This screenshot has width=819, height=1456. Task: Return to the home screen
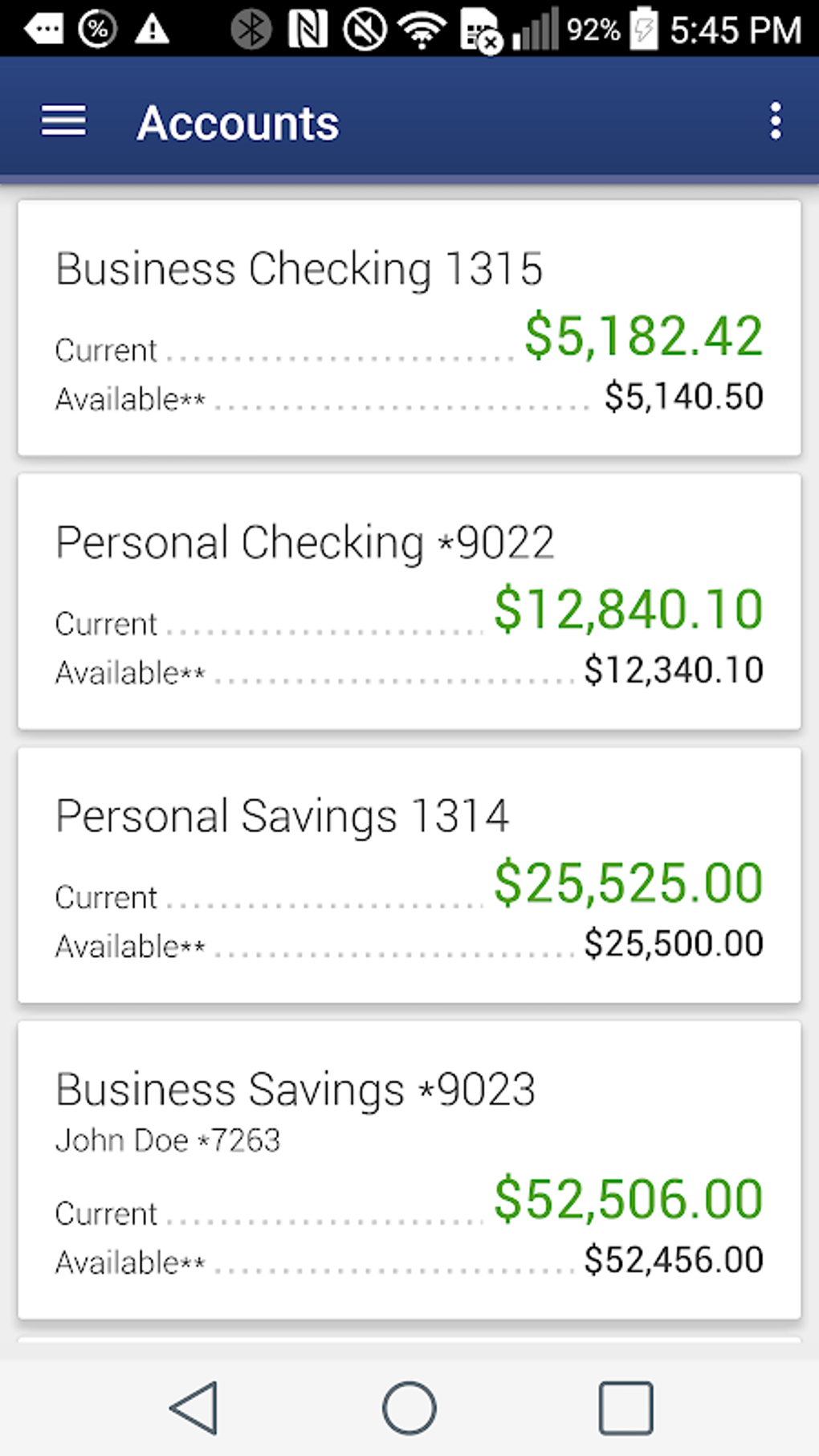[409, 1408]
